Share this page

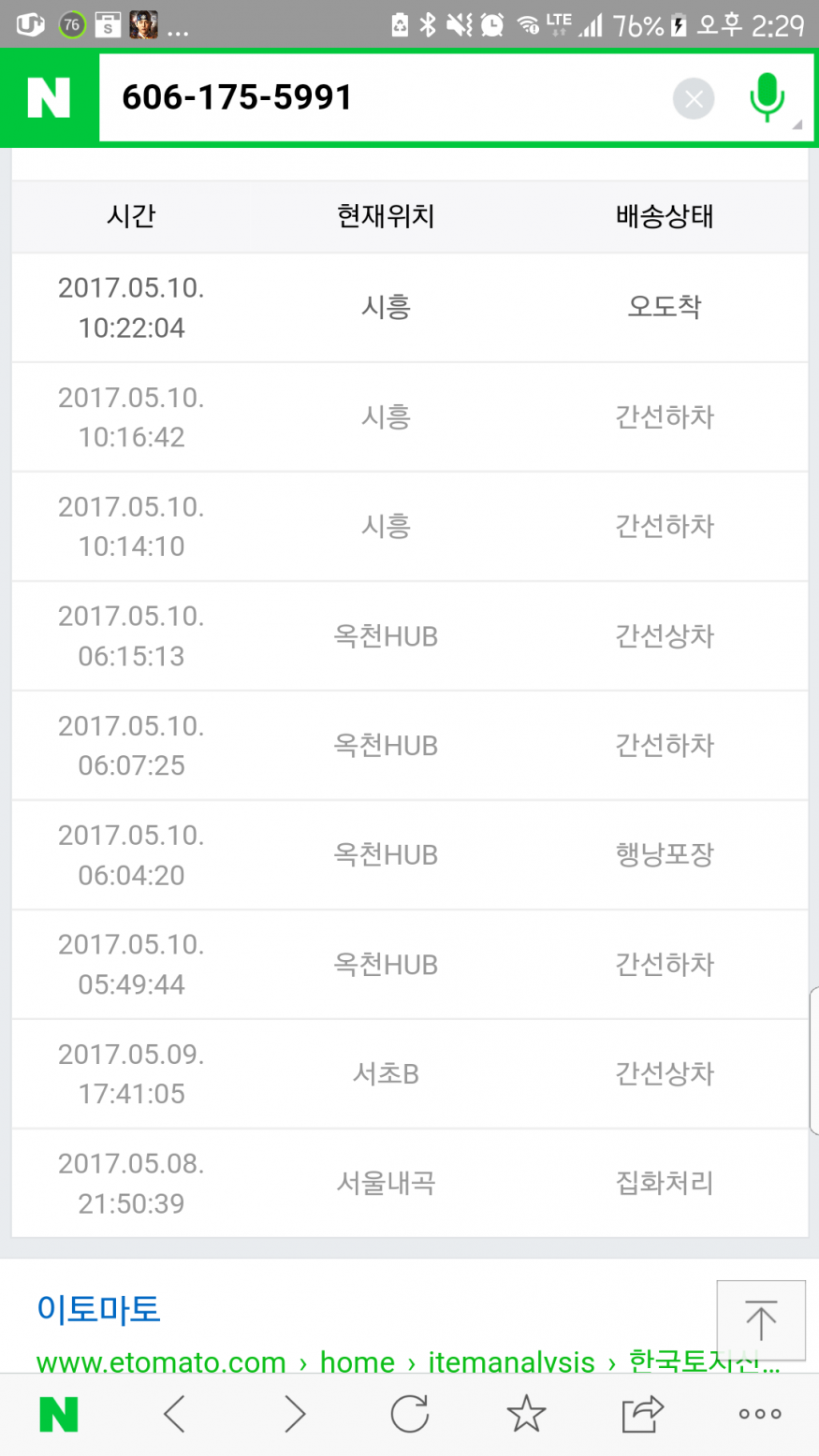642,1415
